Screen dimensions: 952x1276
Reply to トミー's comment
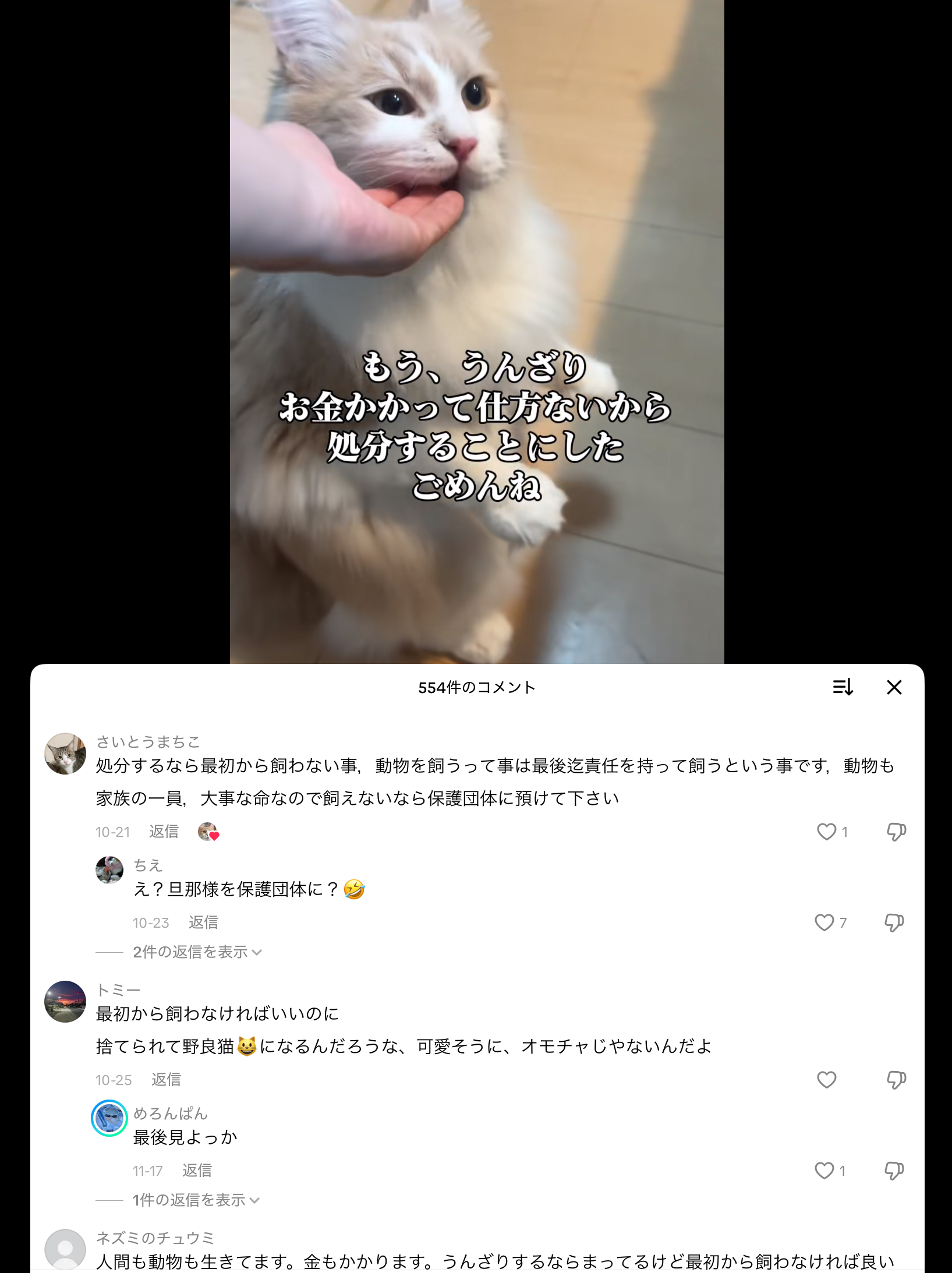[x=166, y=1080]
